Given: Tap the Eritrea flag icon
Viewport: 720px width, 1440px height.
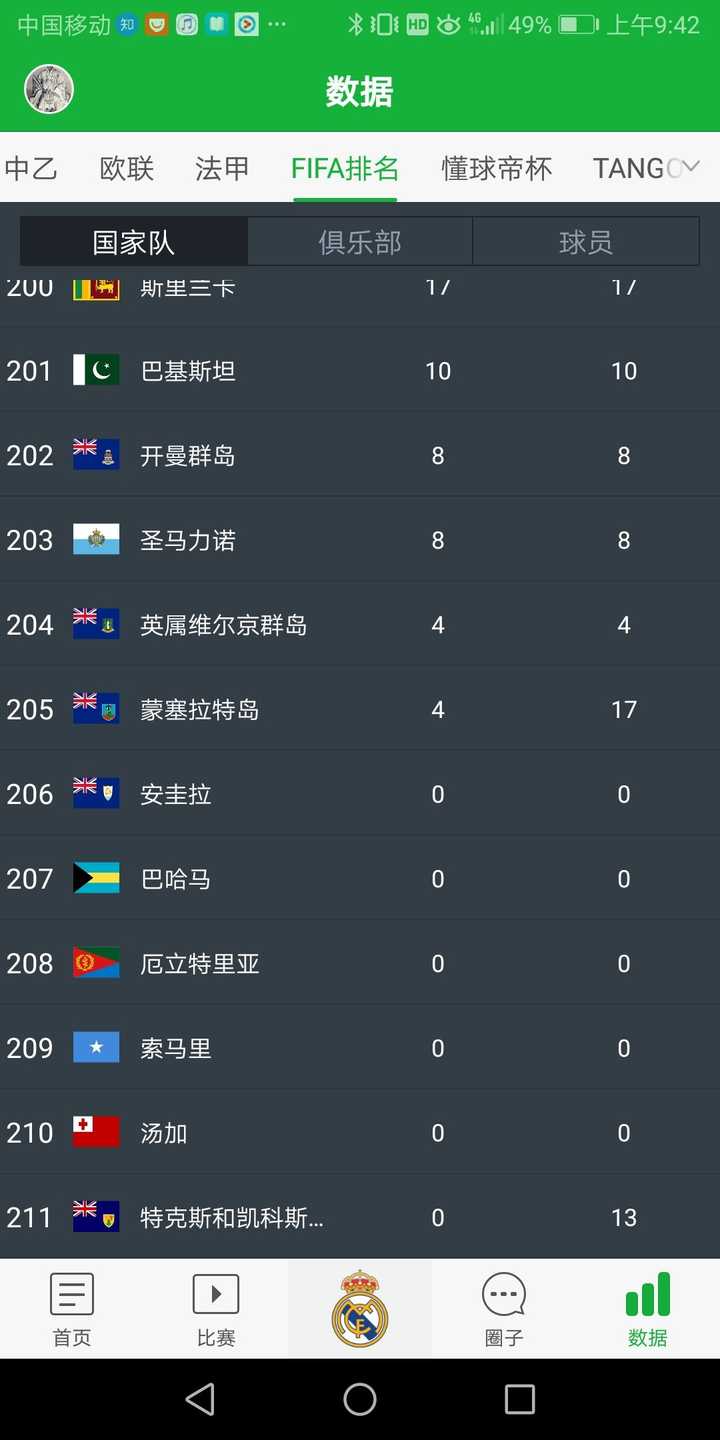Looking at the screenshot, I should tap(96, 963).
